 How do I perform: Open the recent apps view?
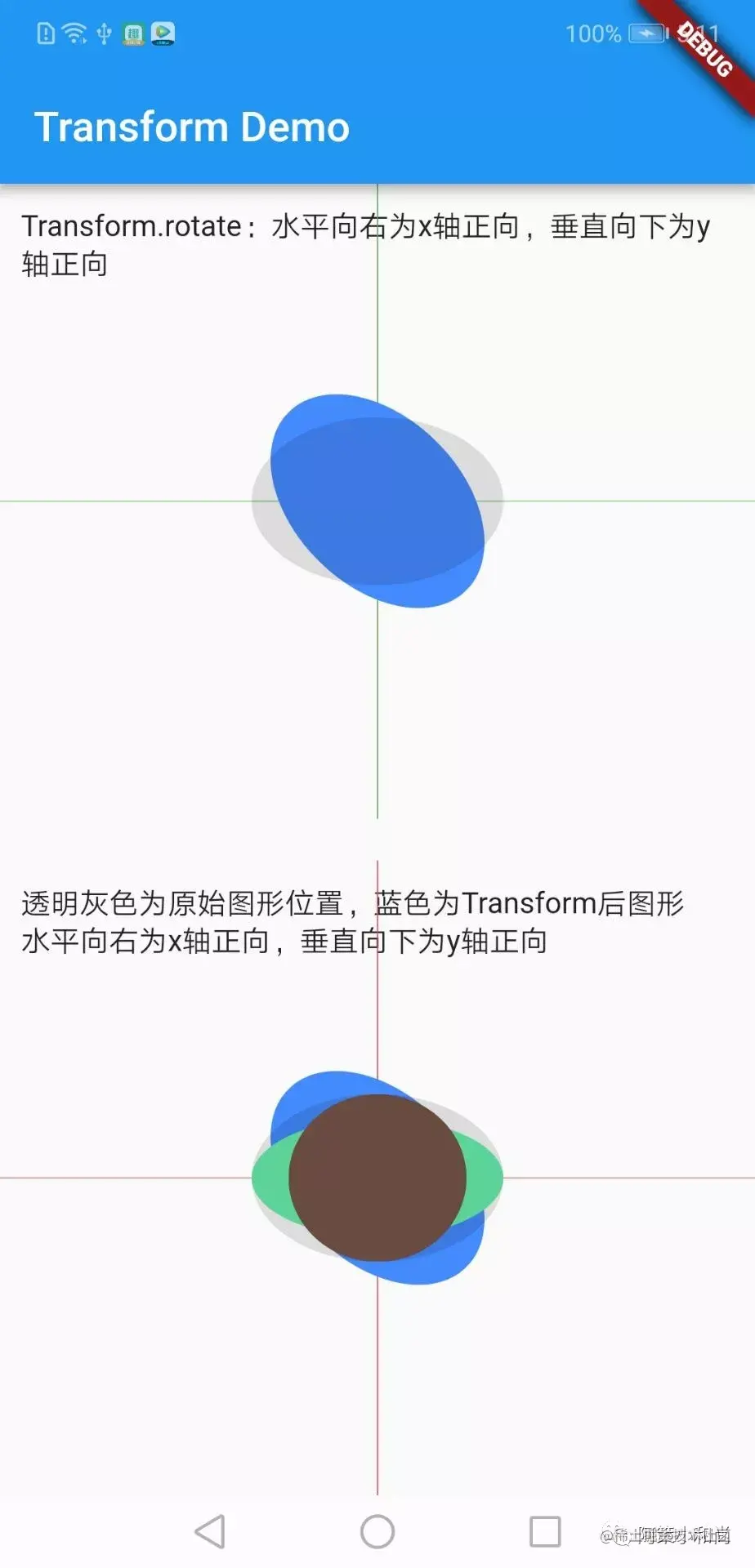tap(545, 1531)
